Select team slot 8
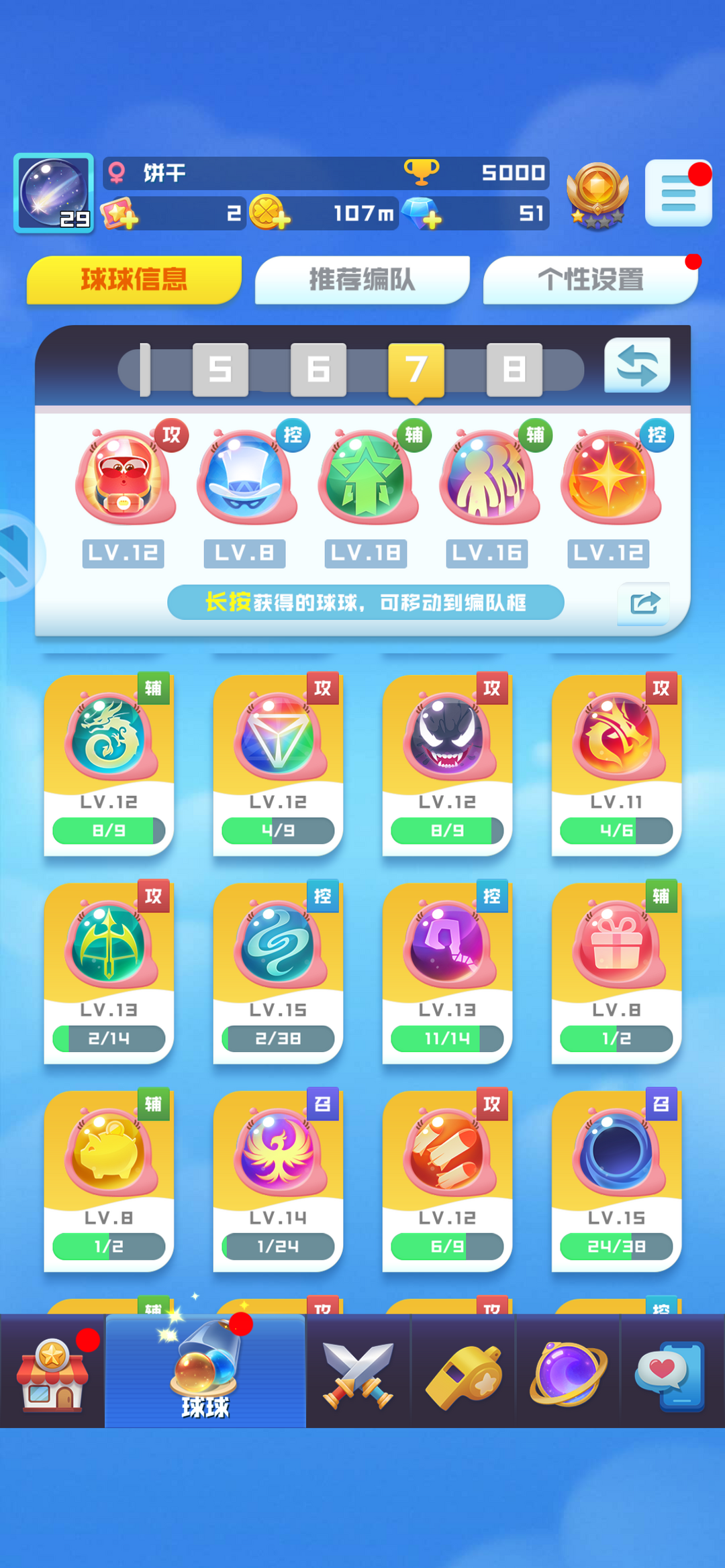Screen dimensions: 725x1568 pyautogui.click(x=514, y=370)
